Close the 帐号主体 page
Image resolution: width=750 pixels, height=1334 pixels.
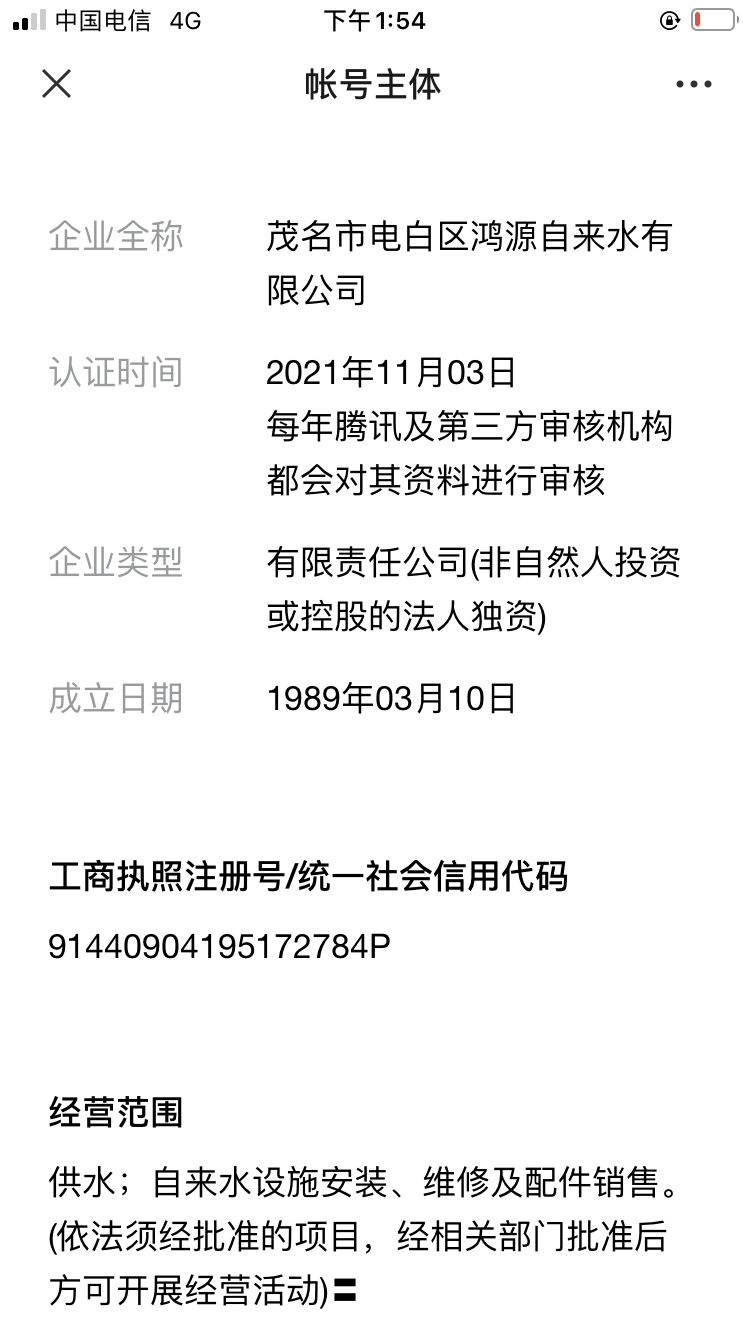pyautogui.click(x=57, y=84)
